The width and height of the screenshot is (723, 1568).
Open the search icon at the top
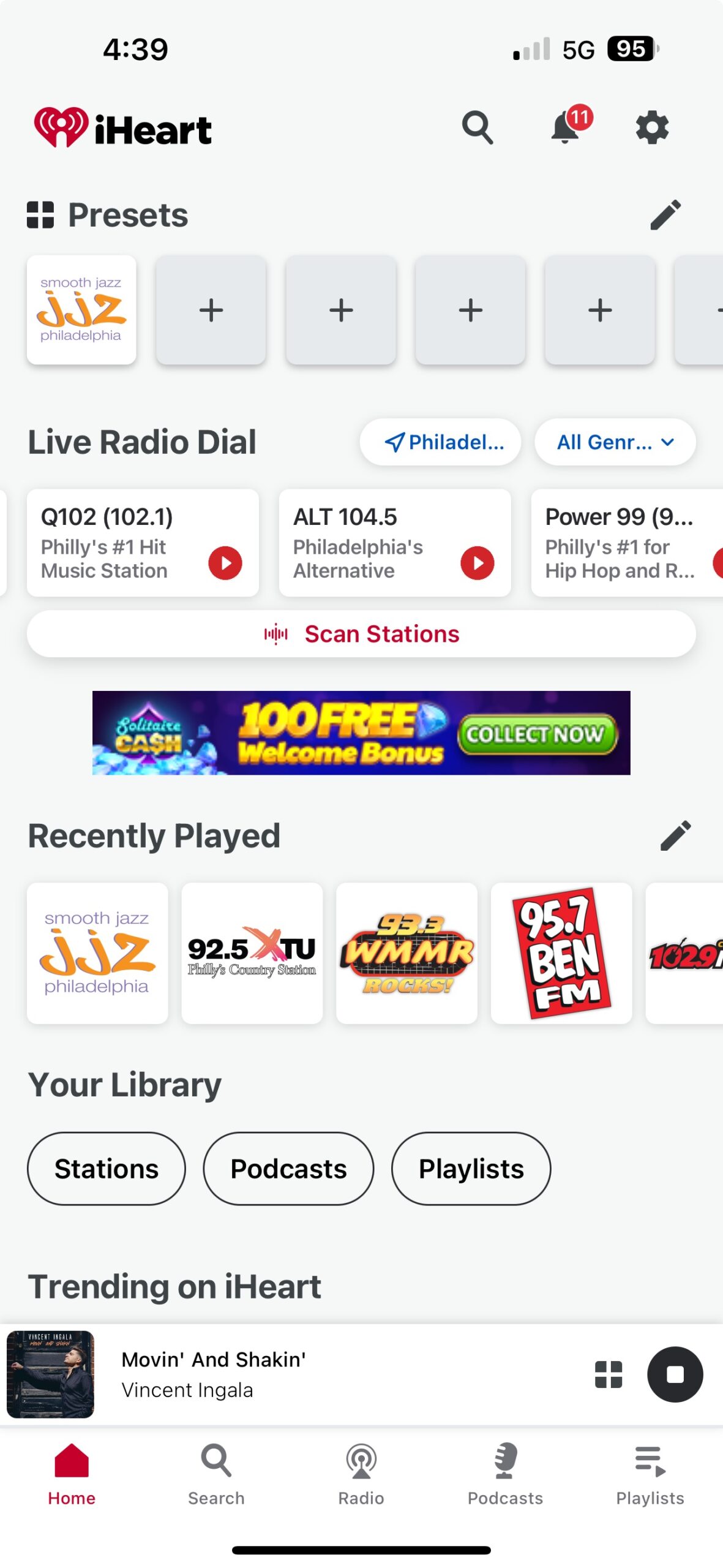click(x=478, y=128)
